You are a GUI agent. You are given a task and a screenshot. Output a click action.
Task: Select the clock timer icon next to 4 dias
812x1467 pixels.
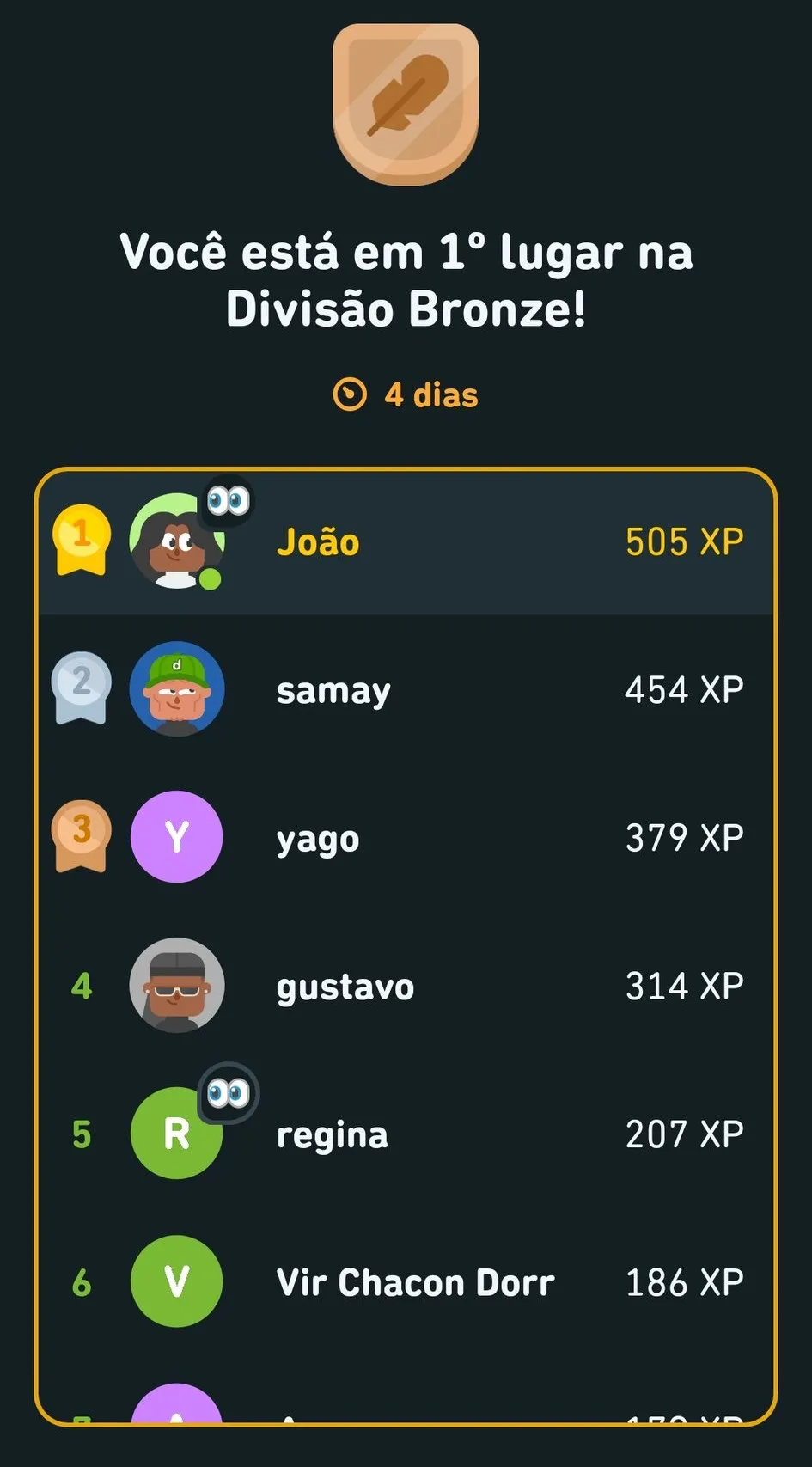coord(351,394)
